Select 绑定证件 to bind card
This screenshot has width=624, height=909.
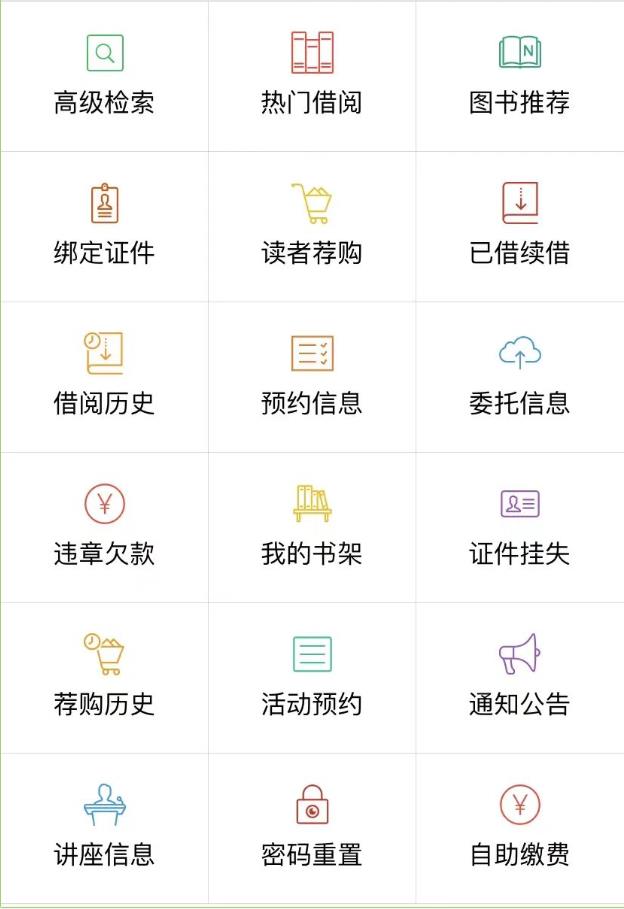tap(104, 227)
